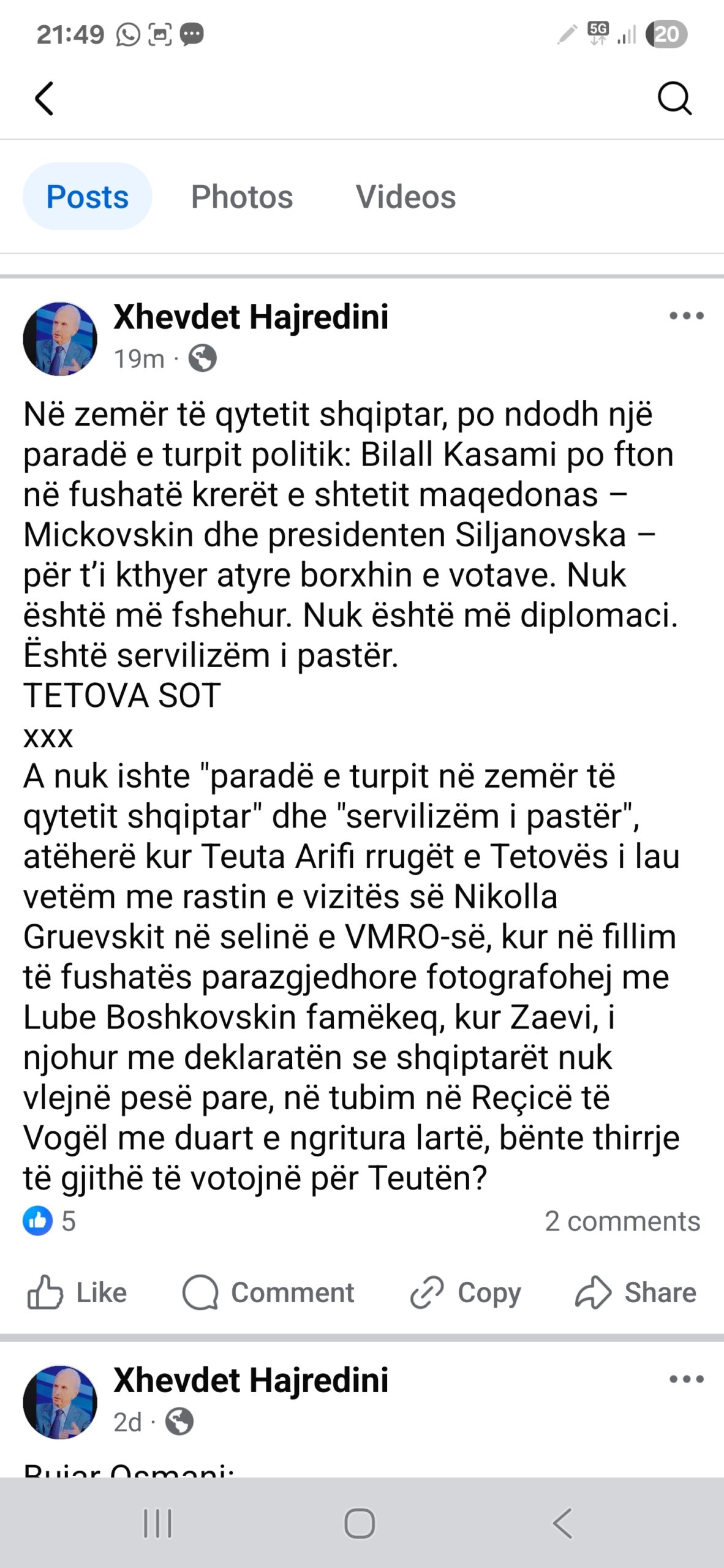Copy link of the TETOVA SOT post
724x1568 pixels.
click(466, 1292)
